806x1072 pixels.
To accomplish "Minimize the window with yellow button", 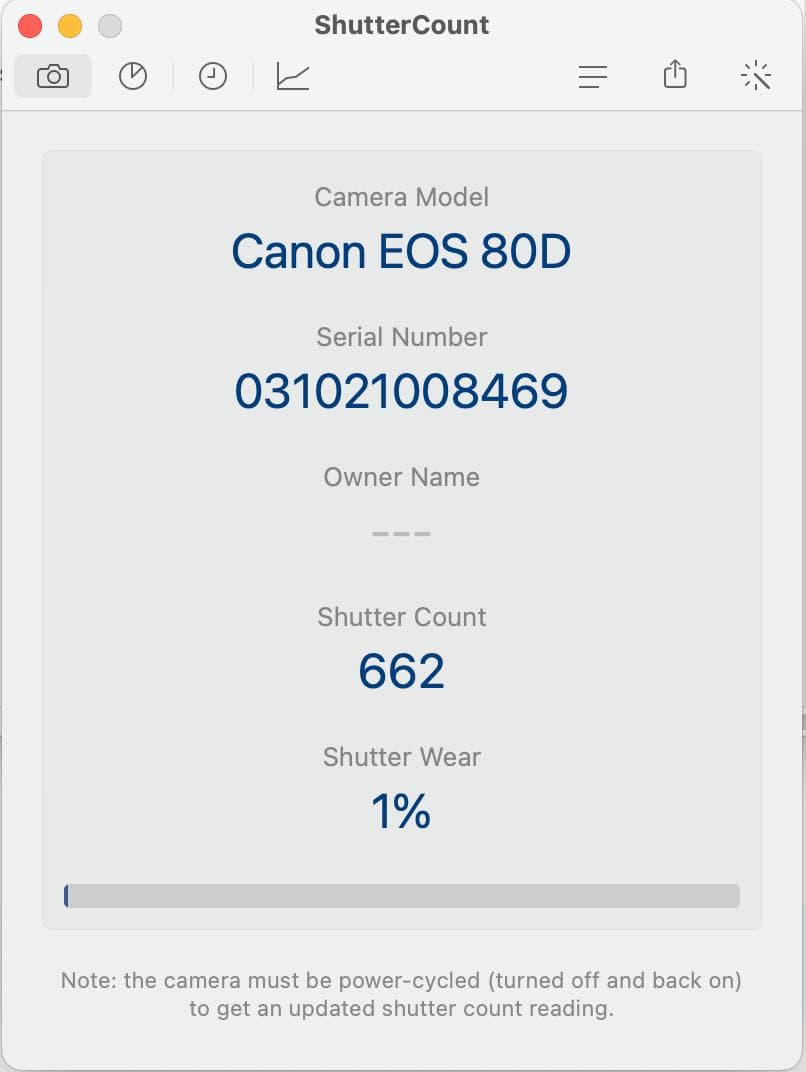I will coord(70,25).
